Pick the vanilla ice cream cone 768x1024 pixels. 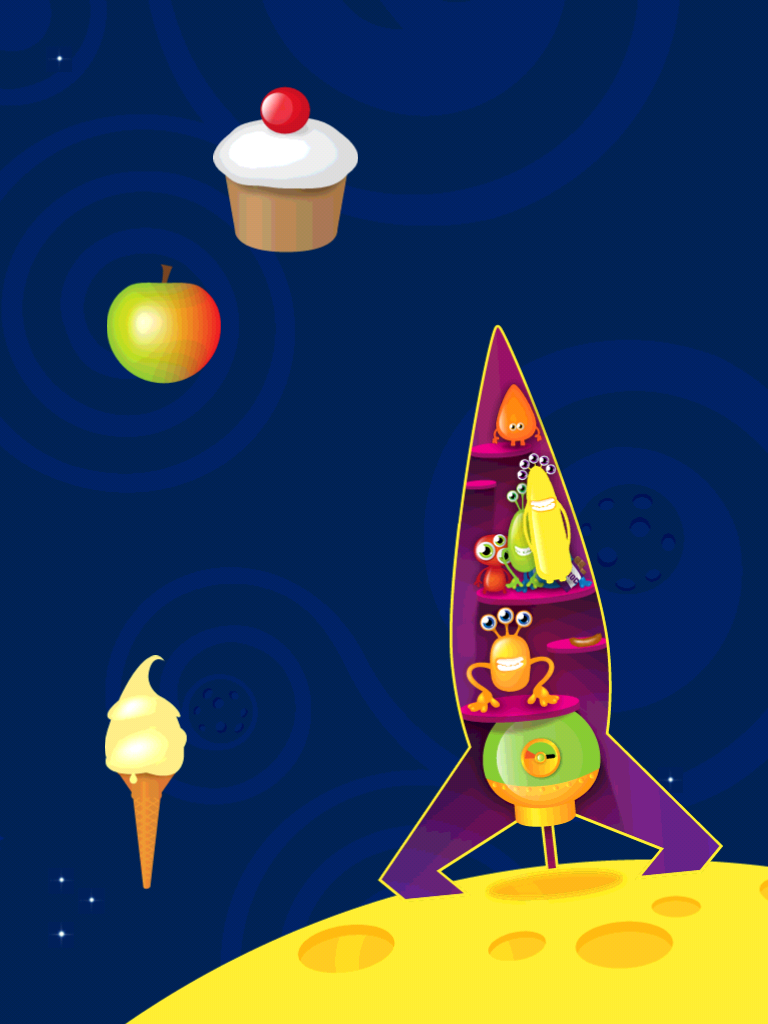[146, 760]
